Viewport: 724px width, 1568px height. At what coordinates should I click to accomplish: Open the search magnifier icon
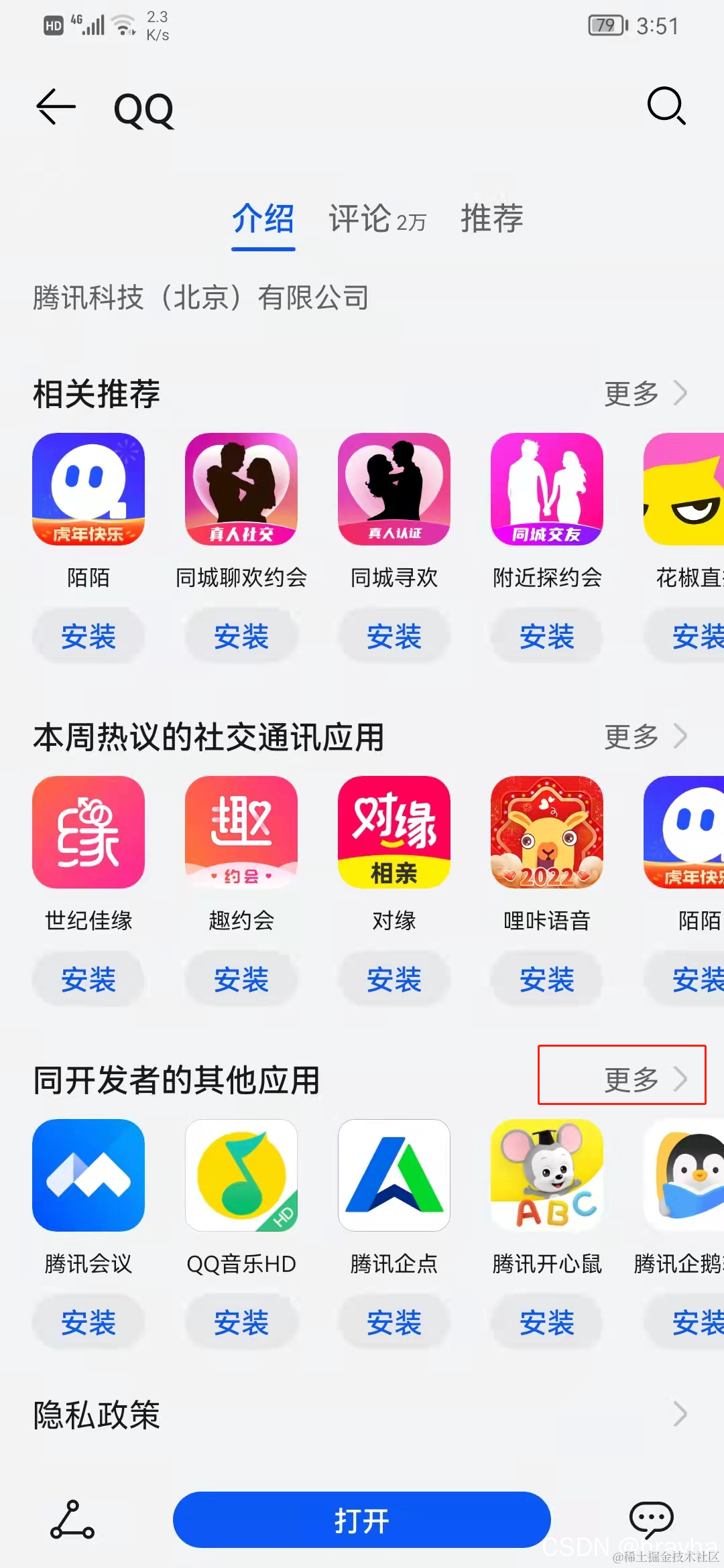666,106
